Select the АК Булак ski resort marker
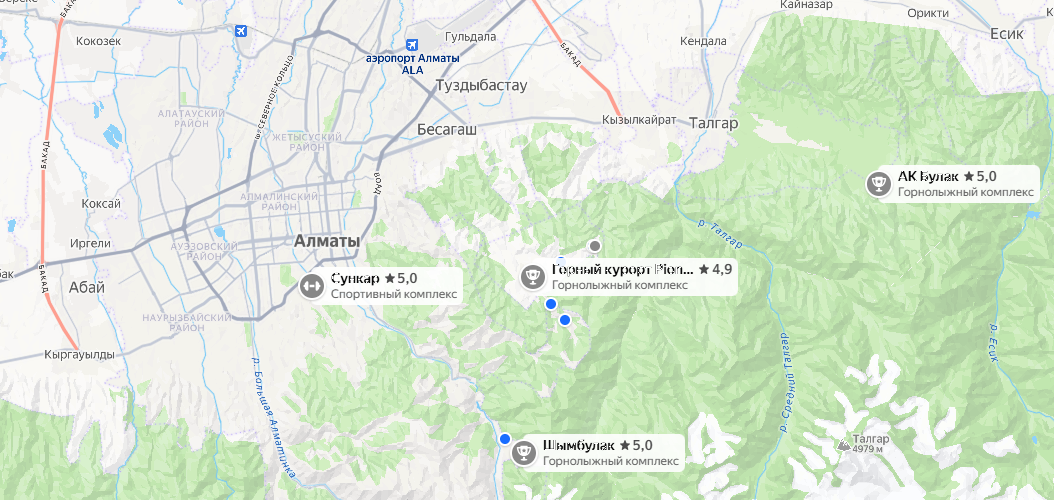The width and height of the screenshot is (1054, 500). pyautogui.click(x=879, y=184)
